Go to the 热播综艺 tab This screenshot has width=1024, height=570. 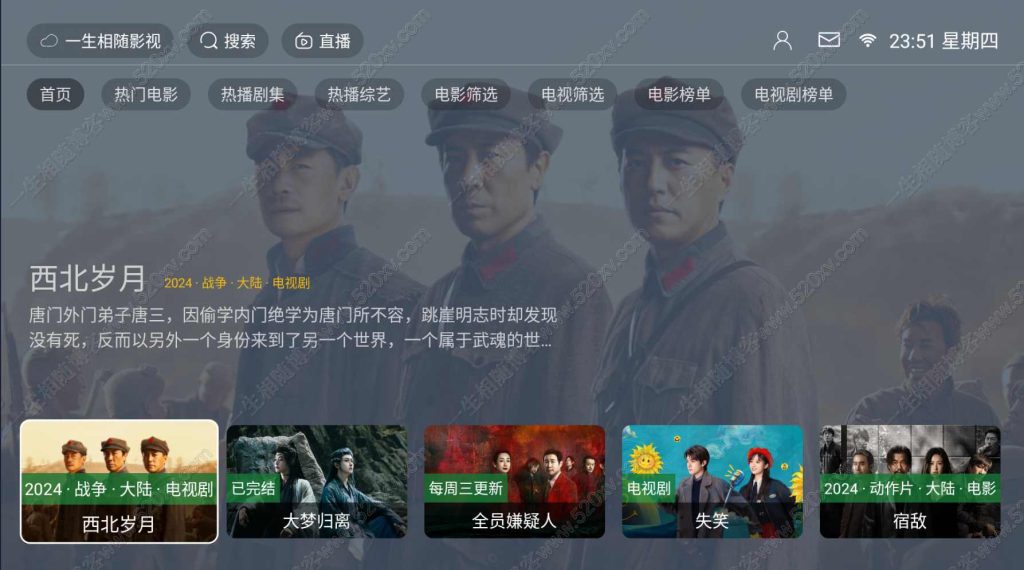pyautogui.click(x=359, y=95)
